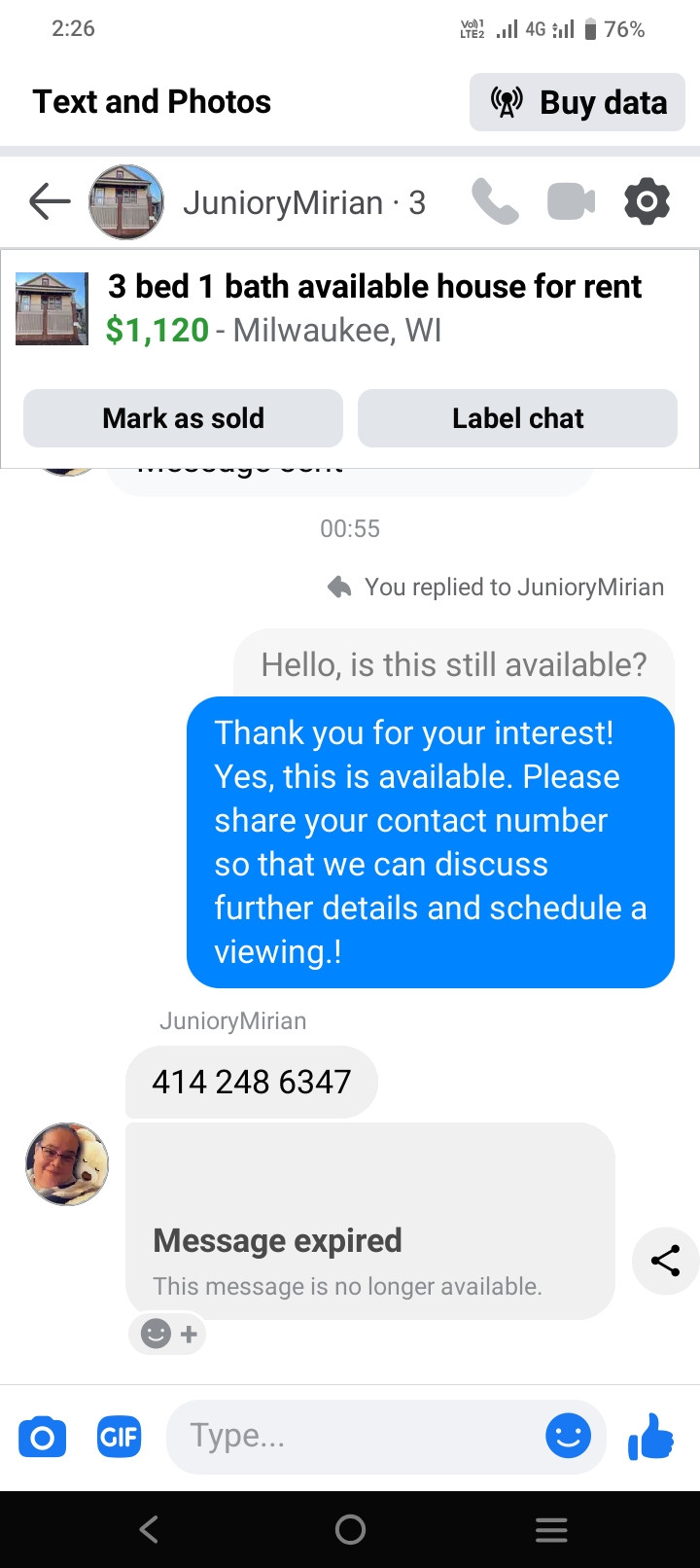Go back from the JunioryMirian chat
Image resolution: width=700 pixels, height=1568 pixels.
50,202
